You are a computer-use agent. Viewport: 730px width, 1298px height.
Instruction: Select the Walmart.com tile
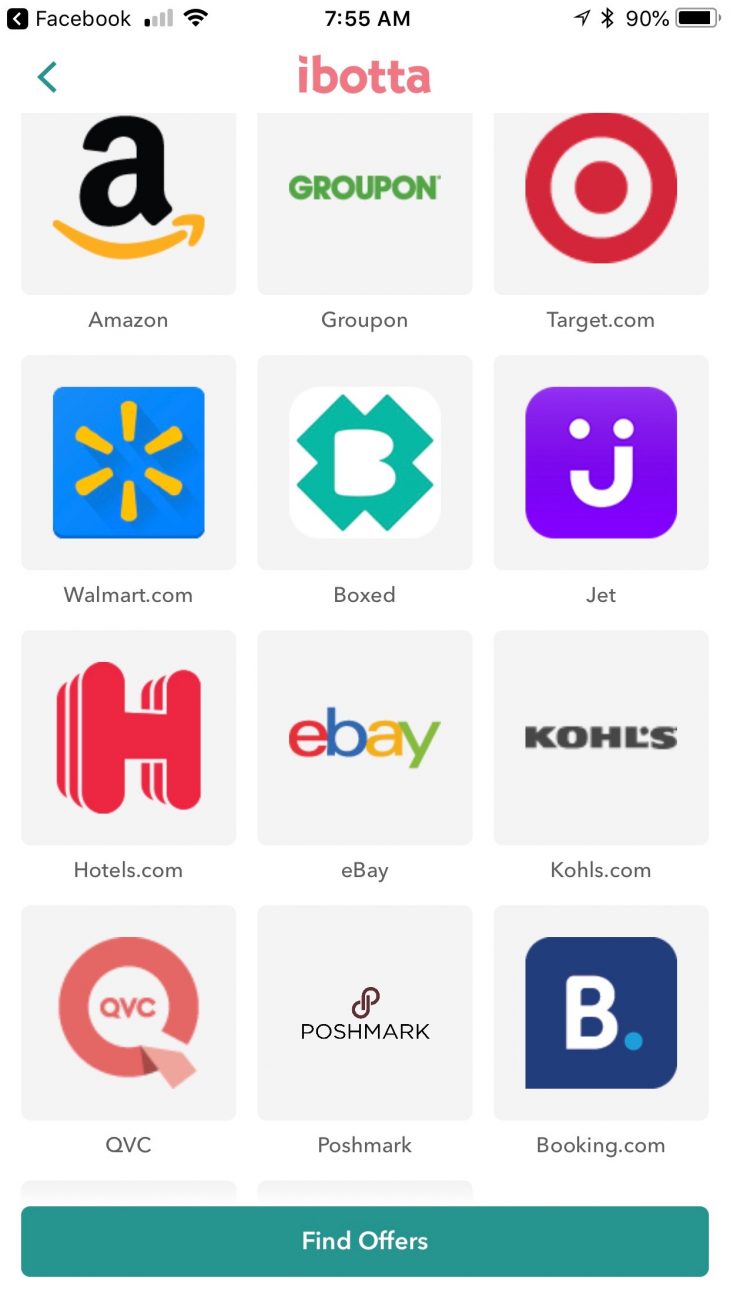(128, 462)
